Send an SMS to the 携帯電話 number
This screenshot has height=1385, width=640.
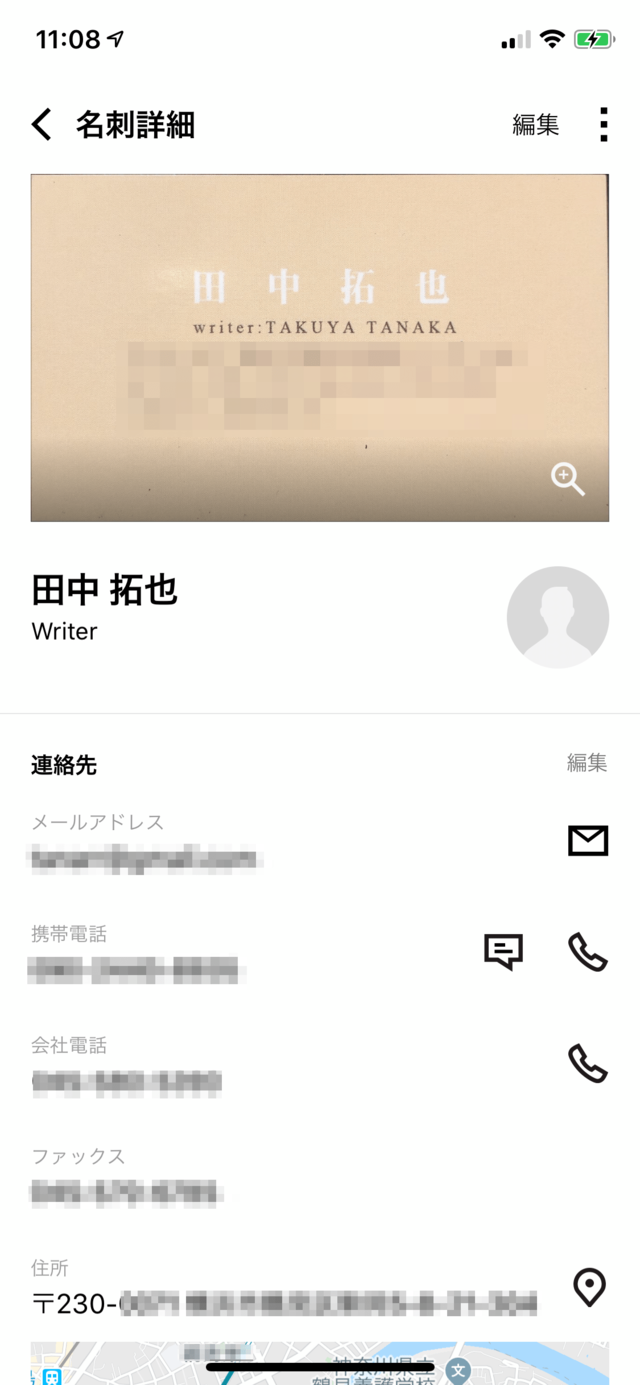coord(503,952)
